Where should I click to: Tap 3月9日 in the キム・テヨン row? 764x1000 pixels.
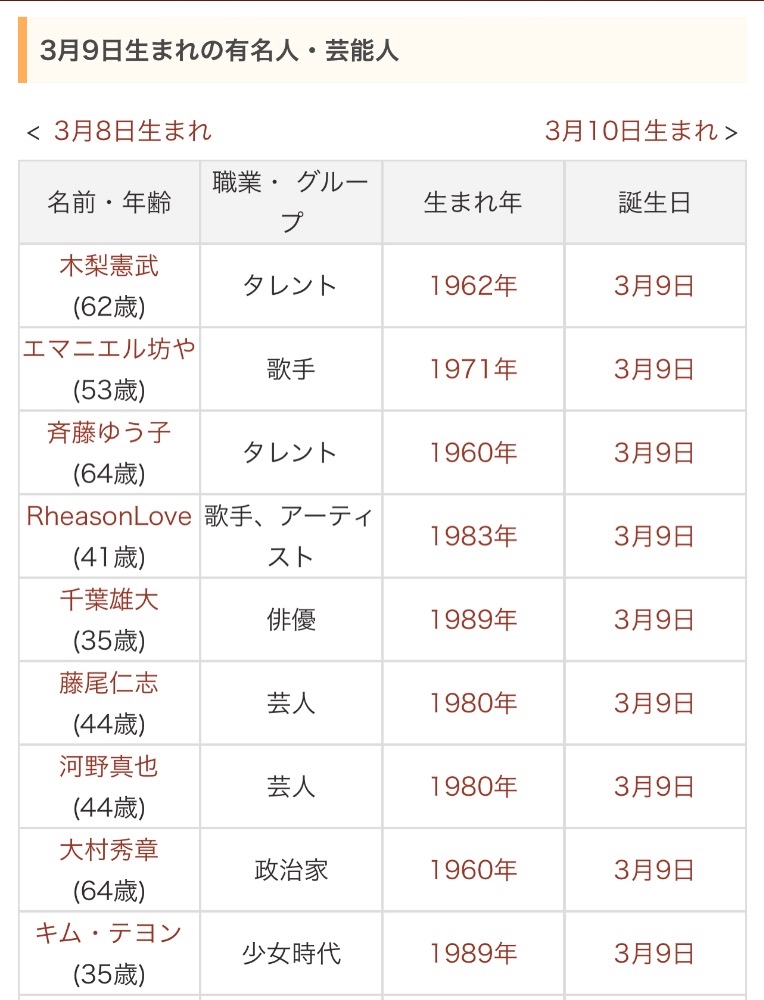pyautogui.click(x=654, y=953)
